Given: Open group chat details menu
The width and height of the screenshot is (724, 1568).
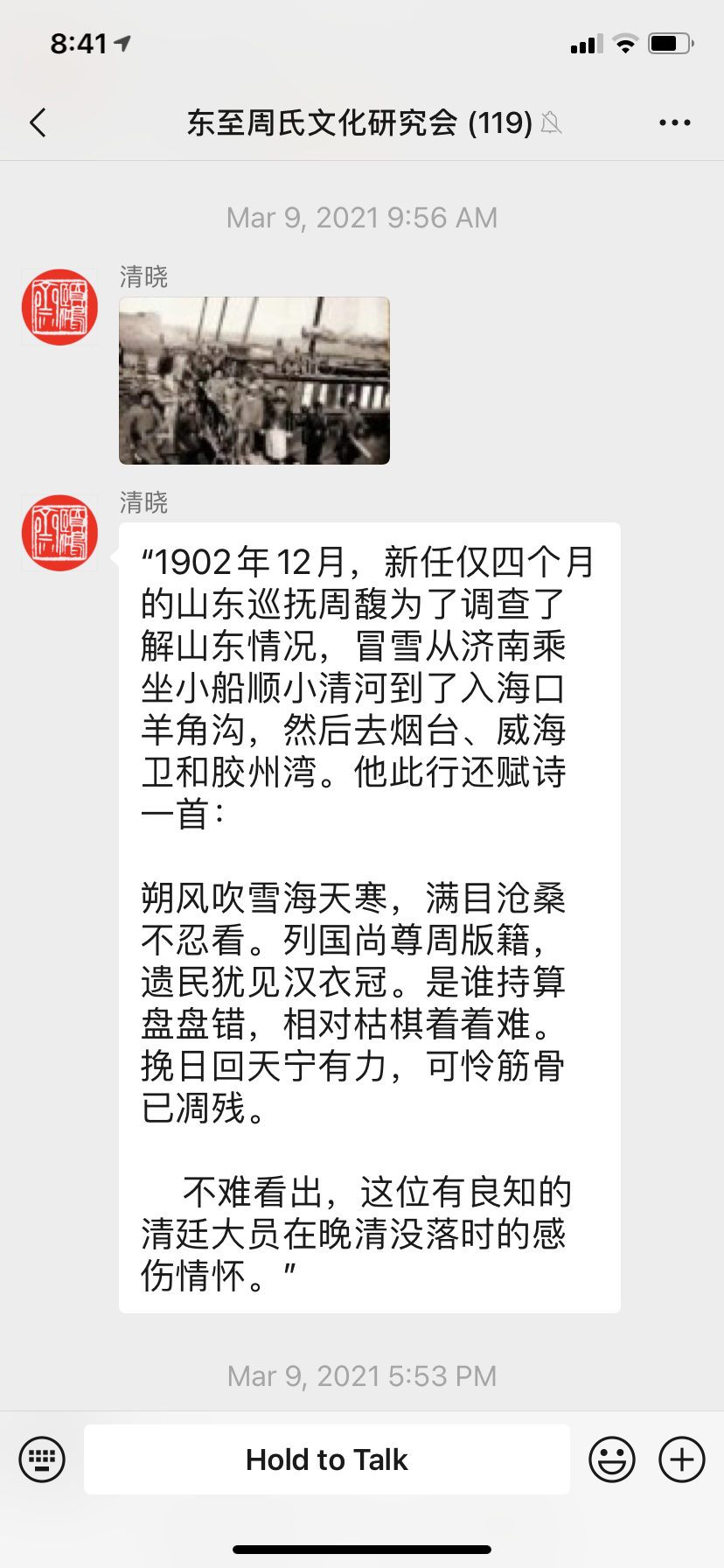Looking at the screenshot, I should click(x=674, y=123).
